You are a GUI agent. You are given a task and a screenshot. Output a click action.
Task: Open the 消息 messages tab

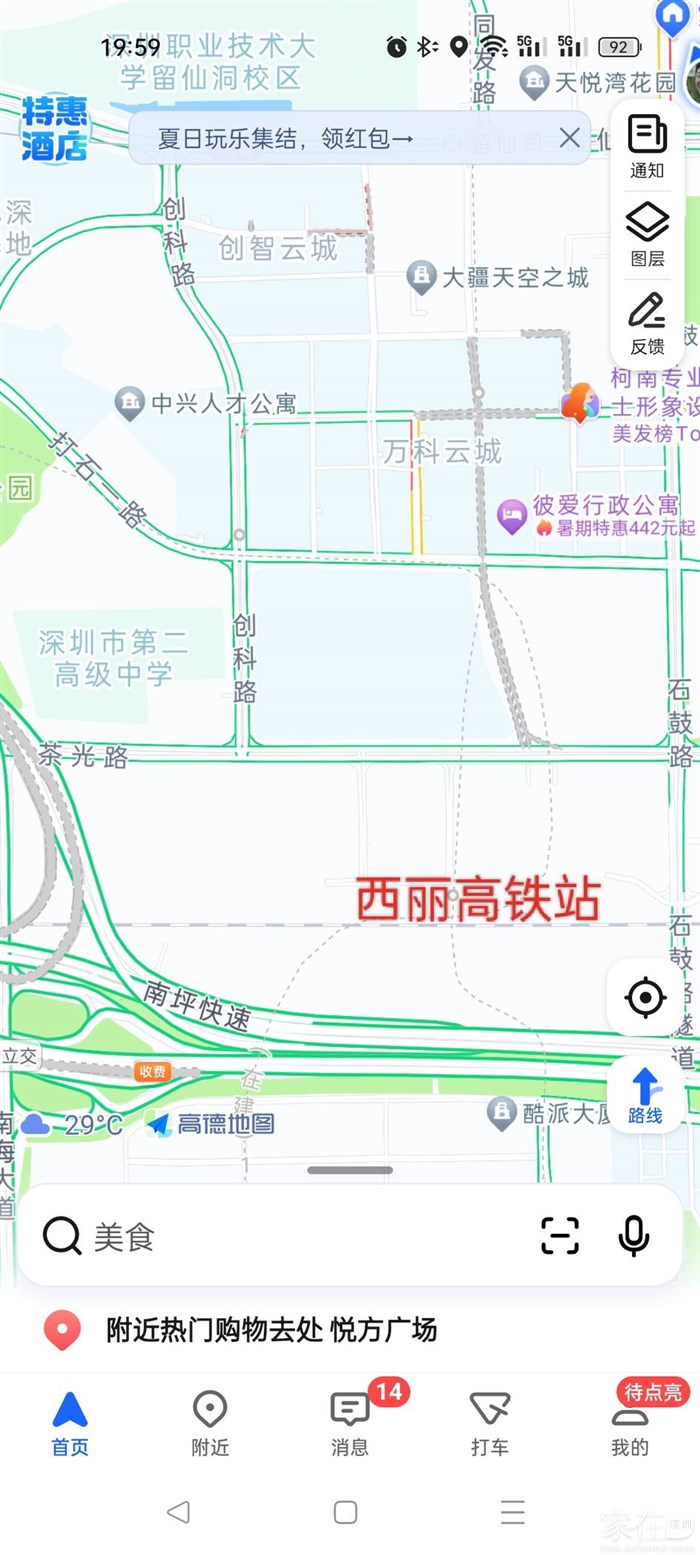pos(350,1423)
